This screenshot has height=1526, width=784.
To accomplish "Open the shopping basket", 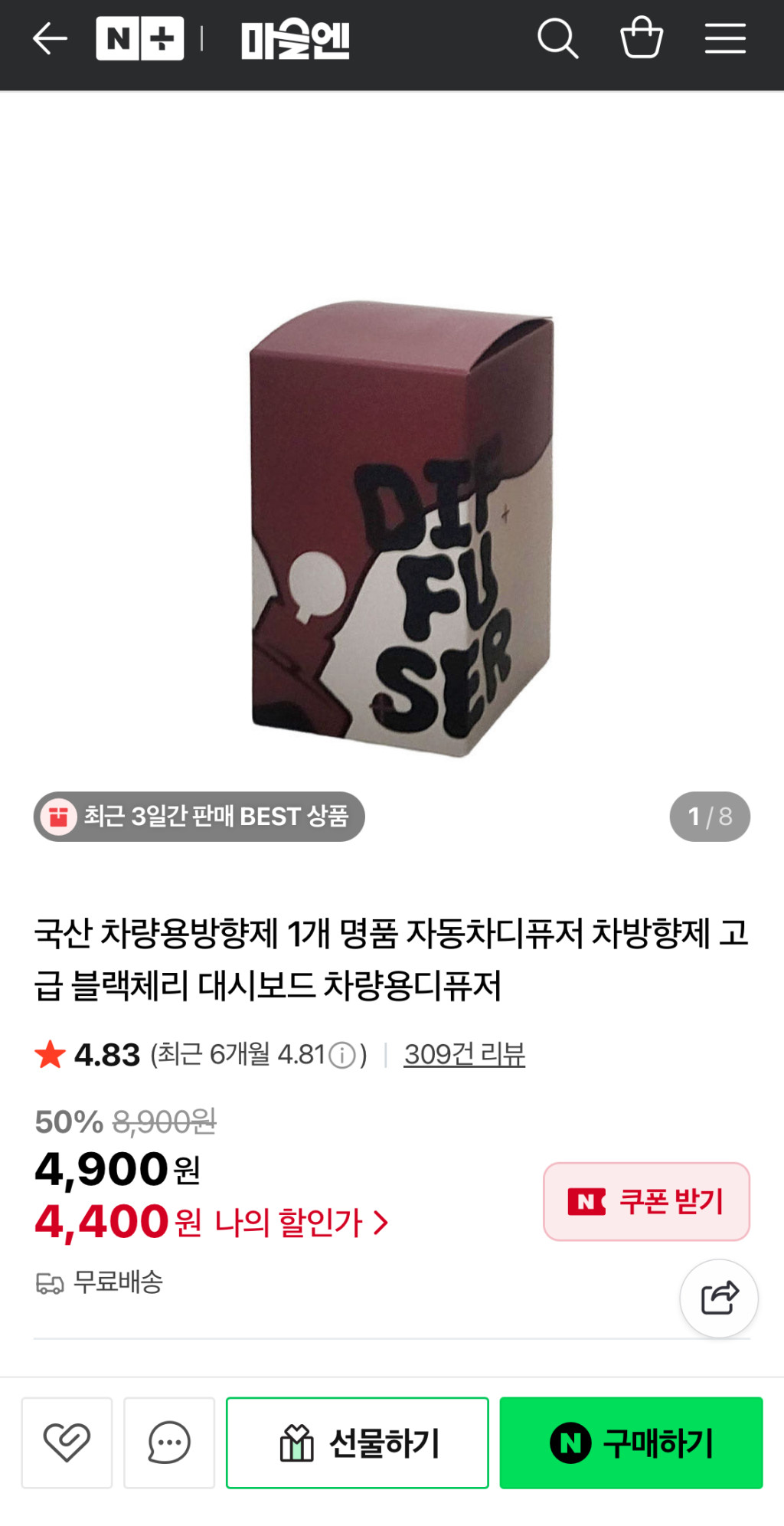I will pos(641,38).
